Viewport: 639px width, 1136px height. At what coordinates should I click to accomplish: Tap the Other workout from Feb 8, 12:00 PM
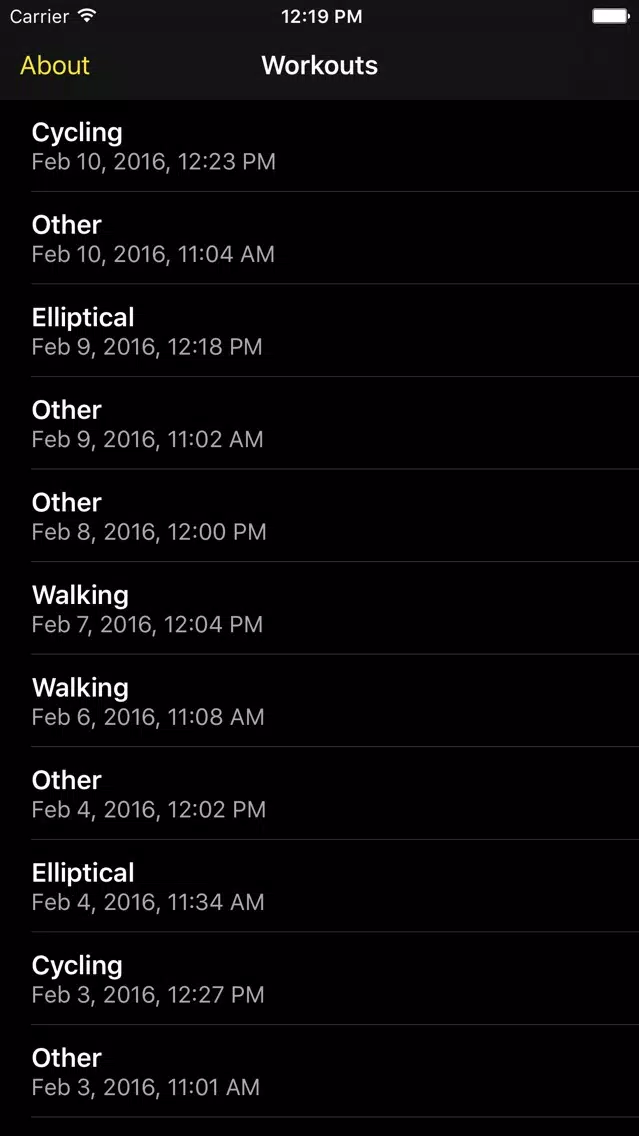[320, 516]
